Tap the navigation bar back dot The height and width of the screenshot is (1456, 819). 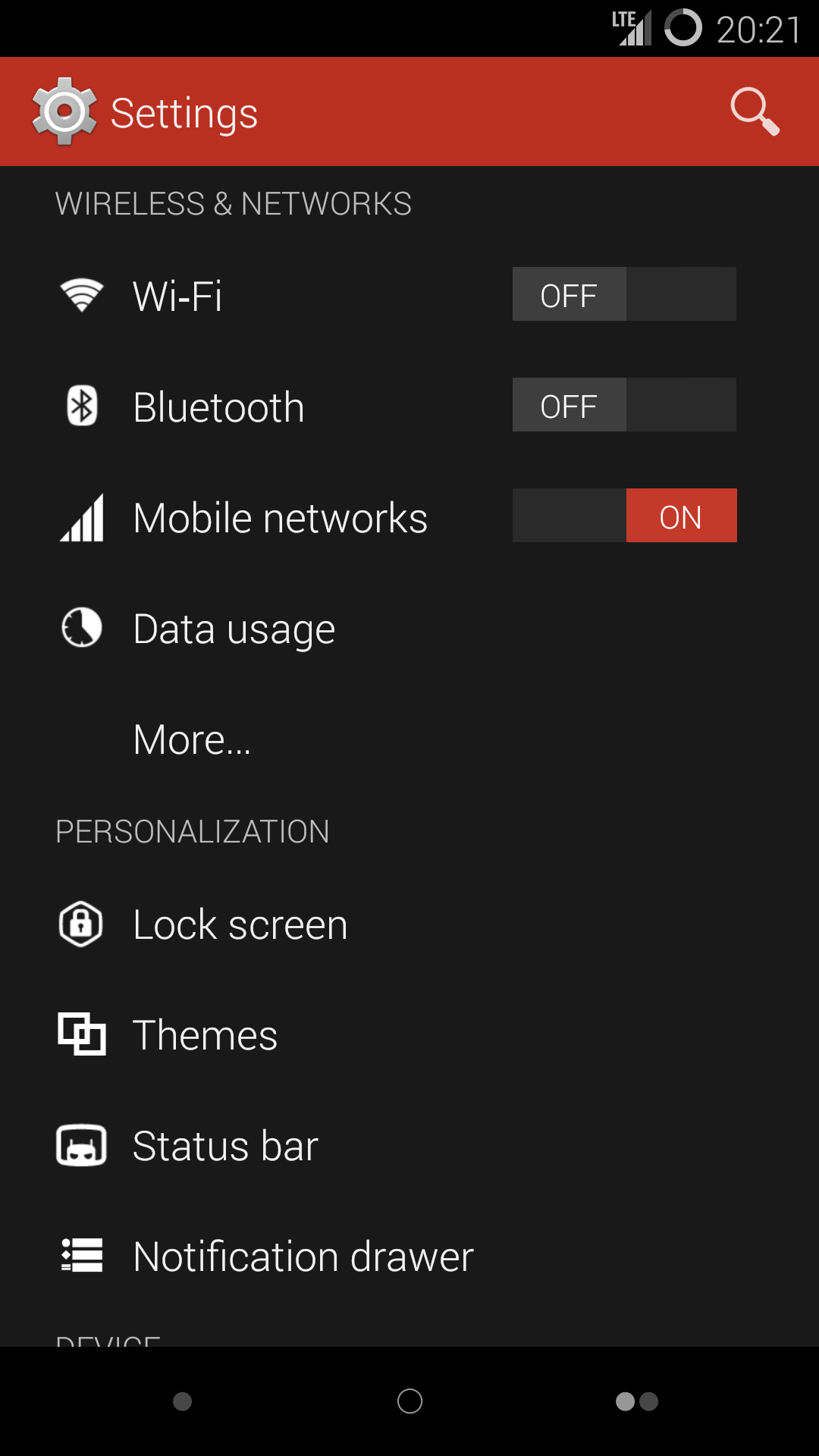[x=182, y=1401]
